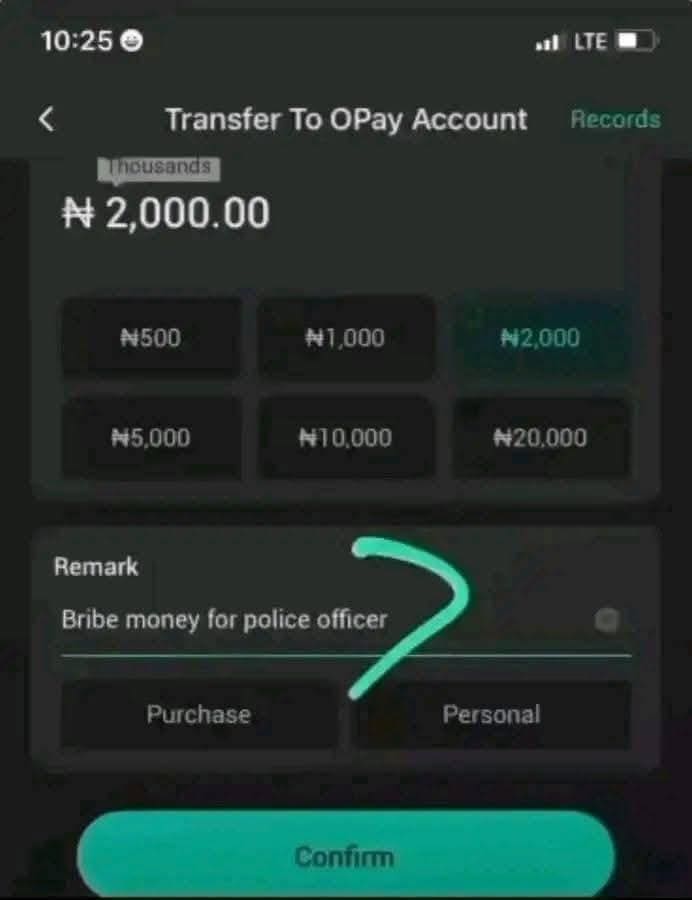
Task: Open transfer Records
Action: pos(615,119)
